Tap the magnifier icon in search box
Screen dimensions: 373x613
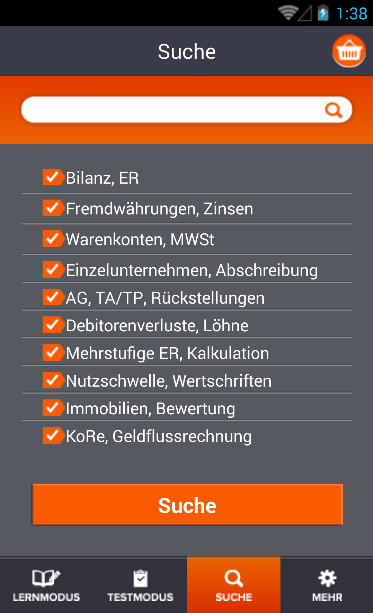(334, 110)
